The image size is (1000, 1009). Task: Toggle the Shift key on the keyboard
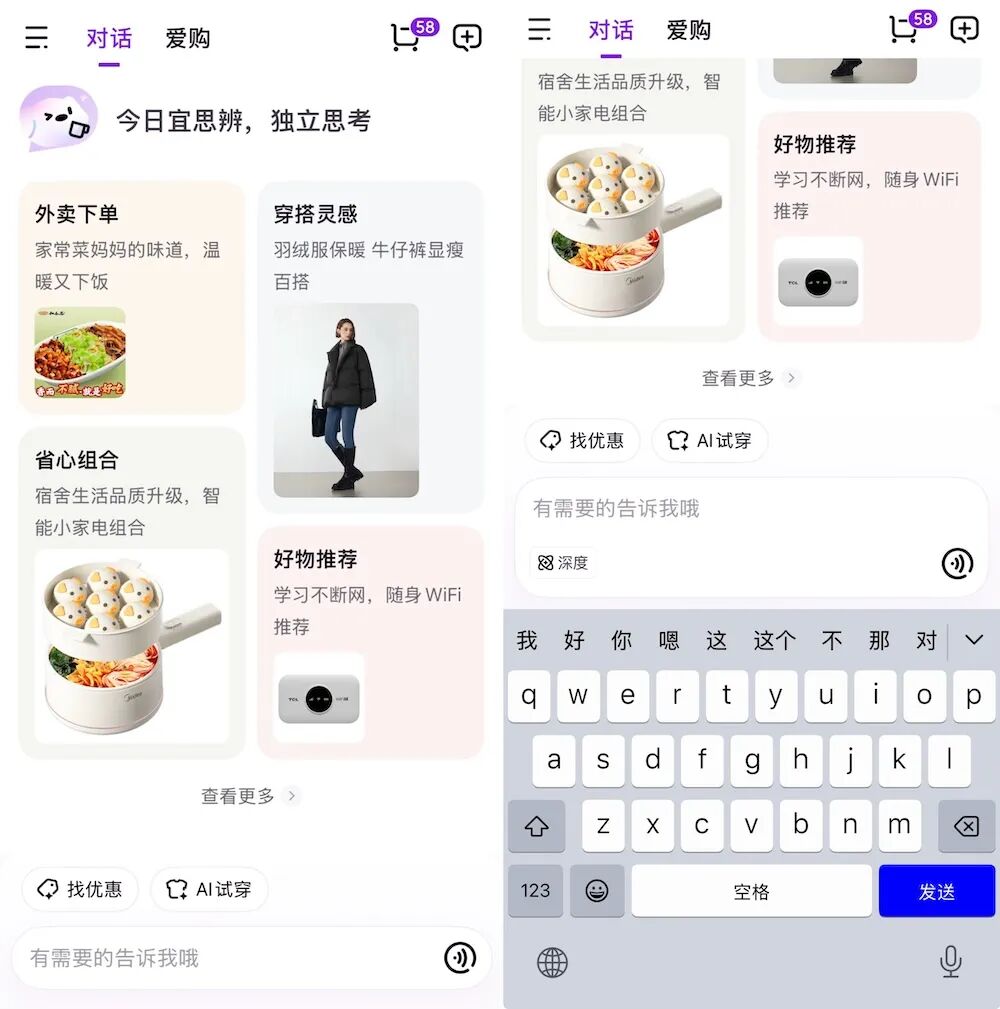(x=537, y=826)
